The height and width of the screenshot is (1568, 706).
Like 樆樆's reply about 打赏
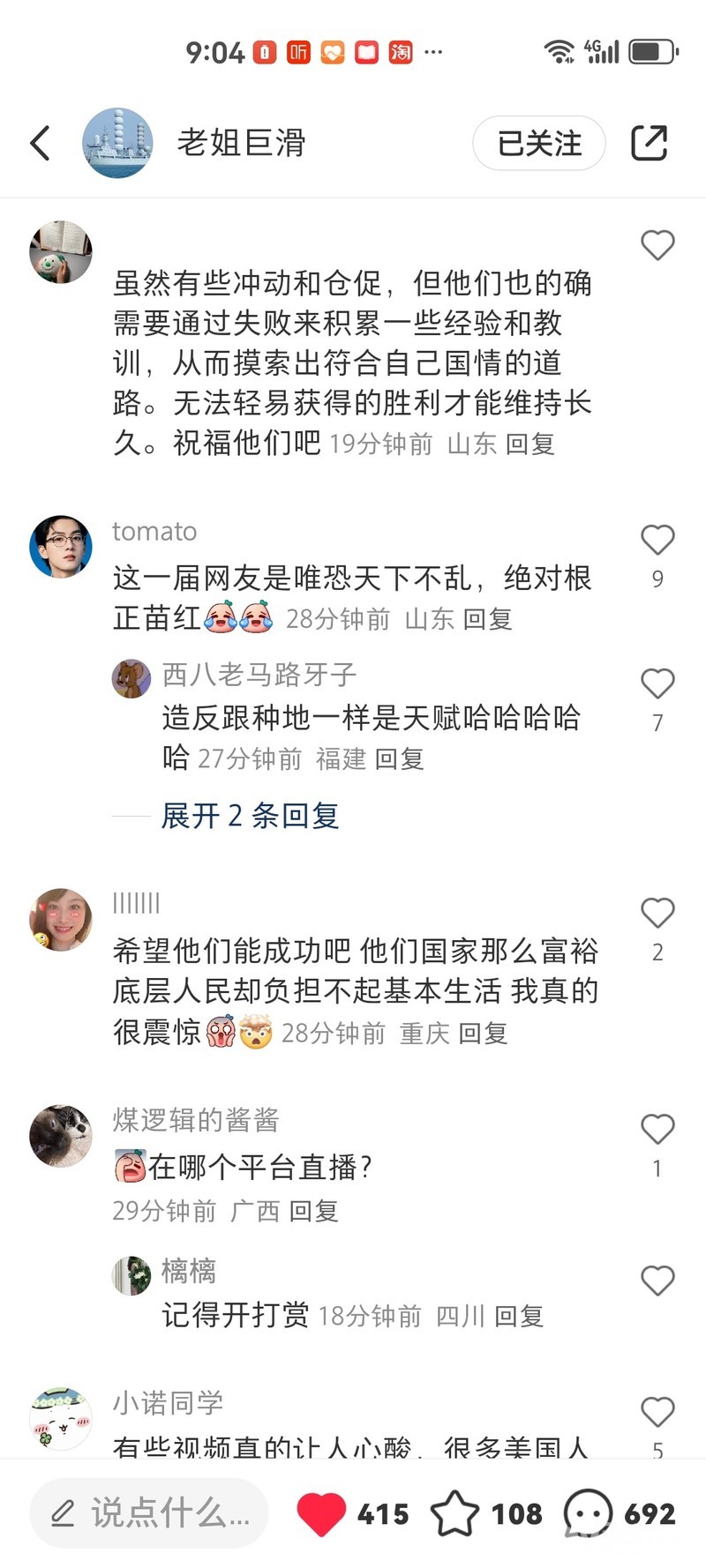(657, 1281)
